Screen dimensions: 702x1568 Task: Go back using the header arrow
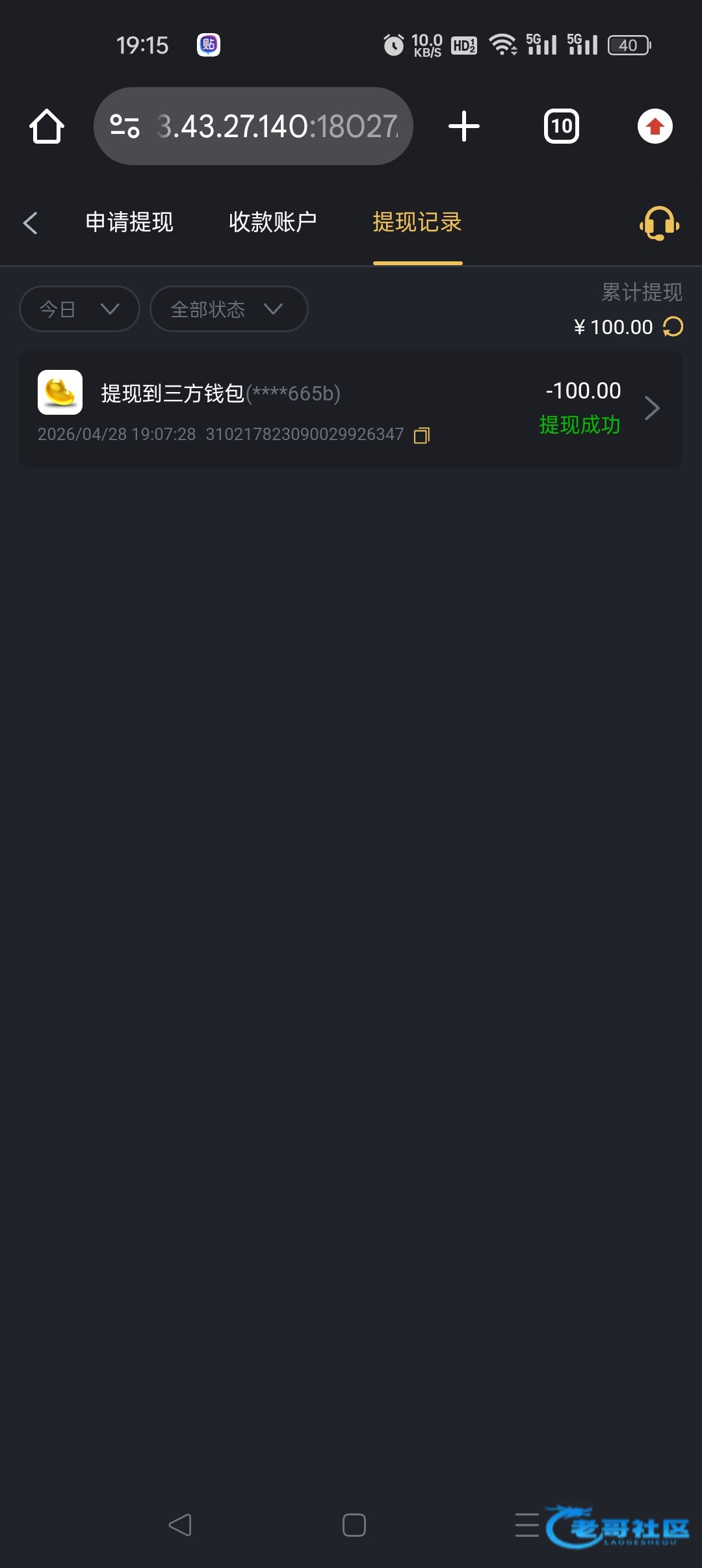[x=31, y=222]
